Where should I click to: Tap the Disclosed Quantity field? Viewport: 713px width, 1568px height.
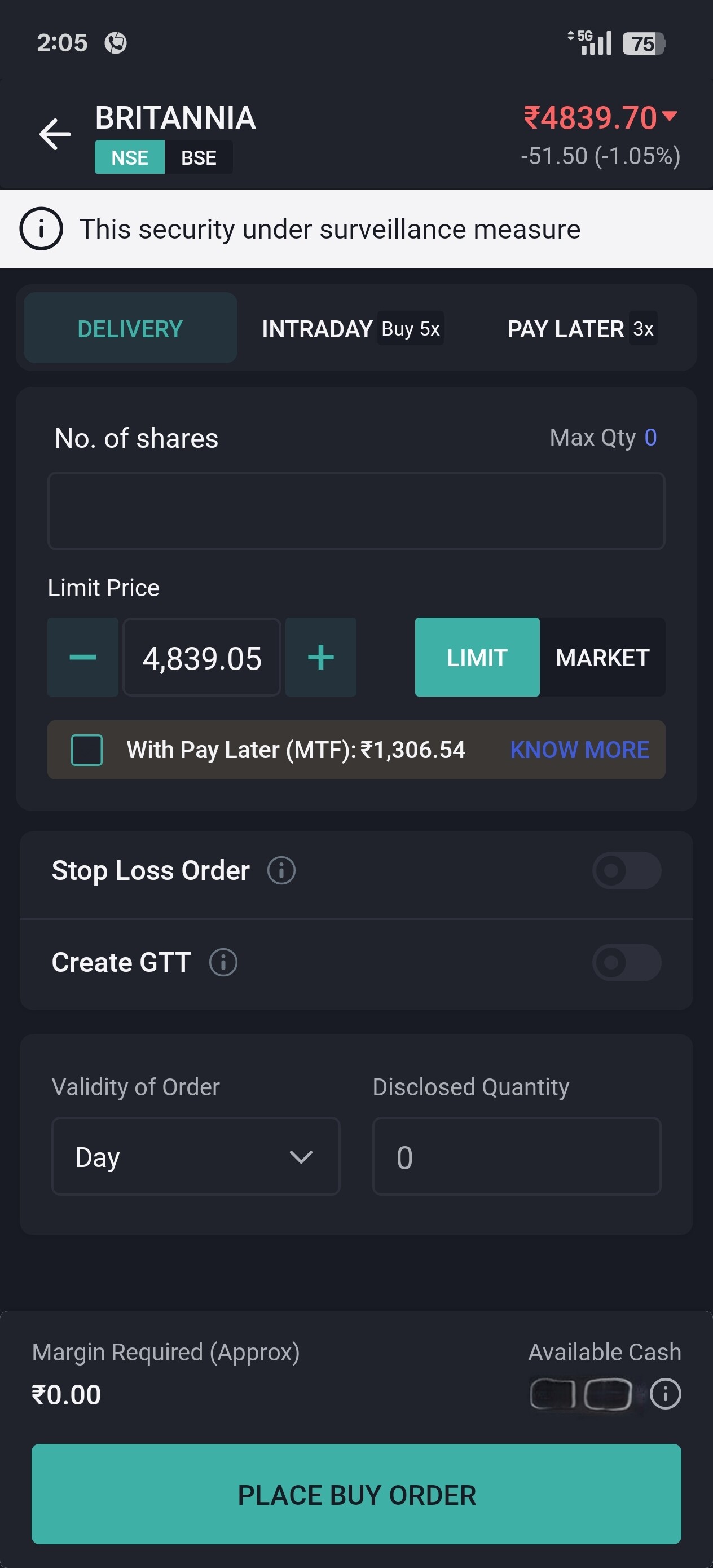tap(516, 1156)
